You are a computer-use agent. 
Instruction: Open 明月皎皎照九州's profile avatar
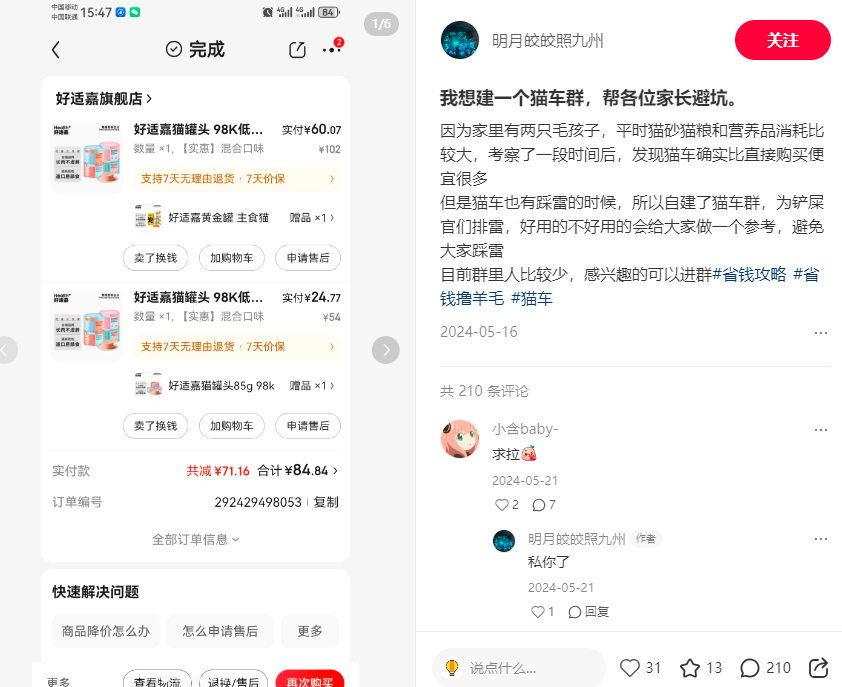click(460, 40)
